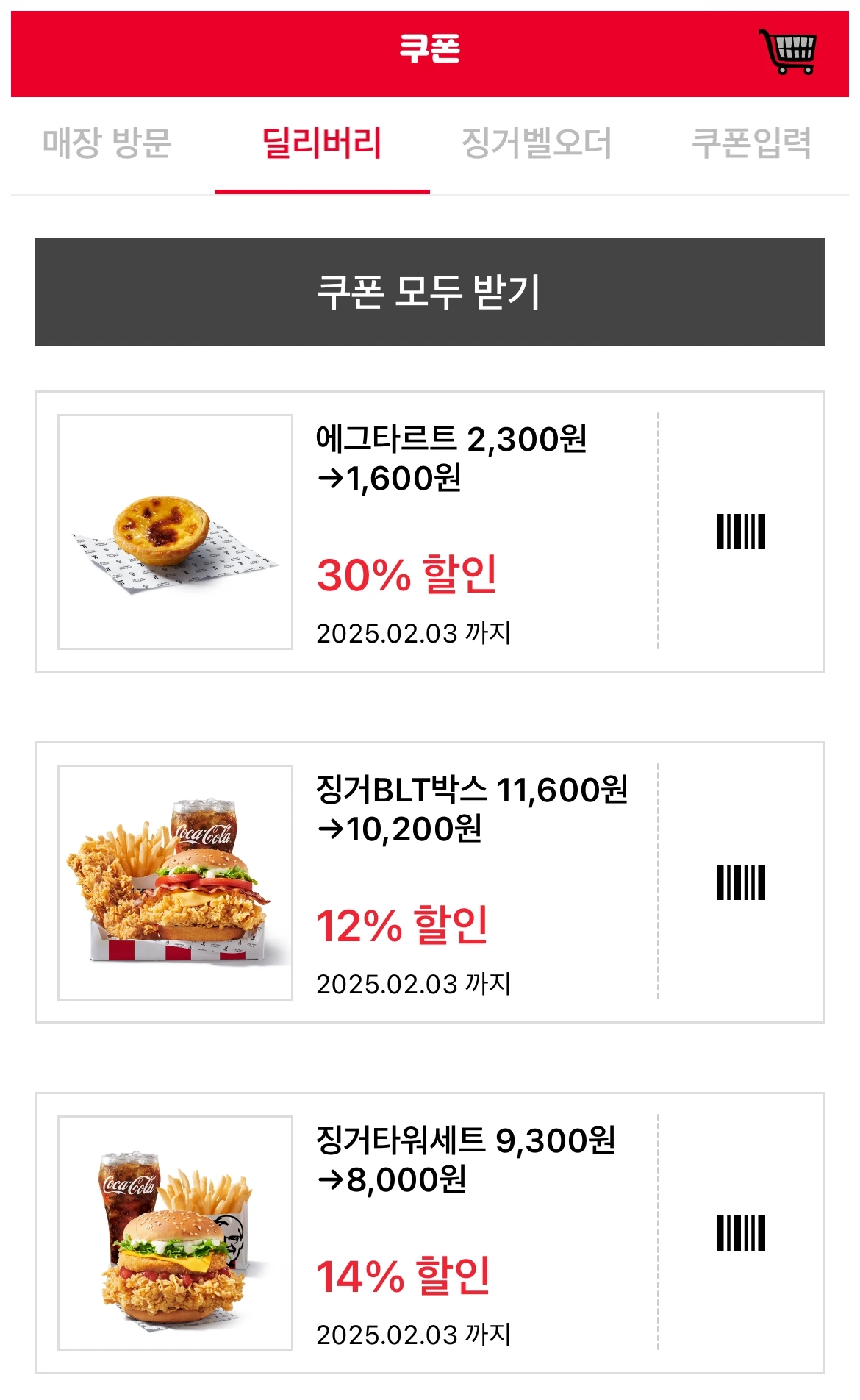Switch to the 매장 방문 tab

pos(107,143)
